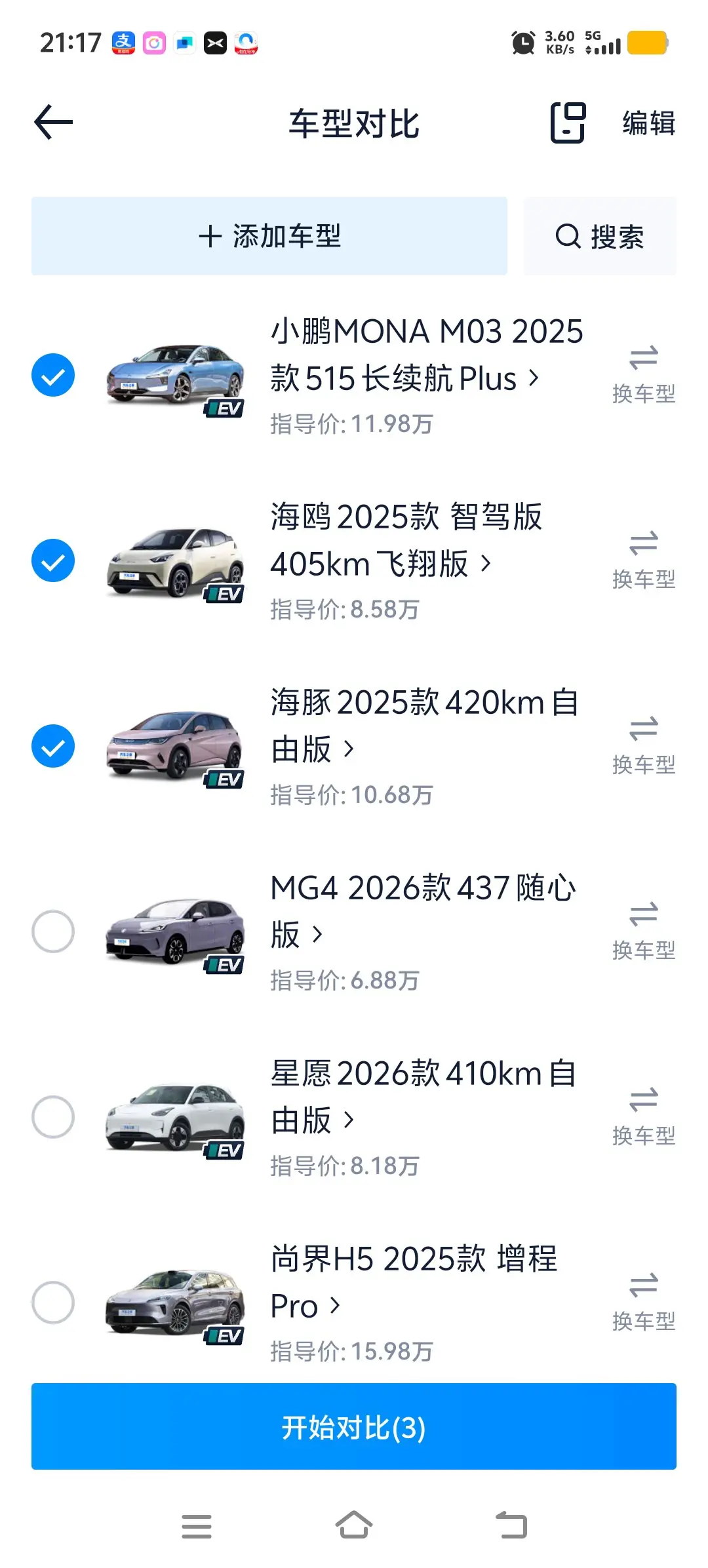Tap the 添加车型 button
This screenshot has height=1568, width=708.
pyautogui.click(x=269, y=236)
